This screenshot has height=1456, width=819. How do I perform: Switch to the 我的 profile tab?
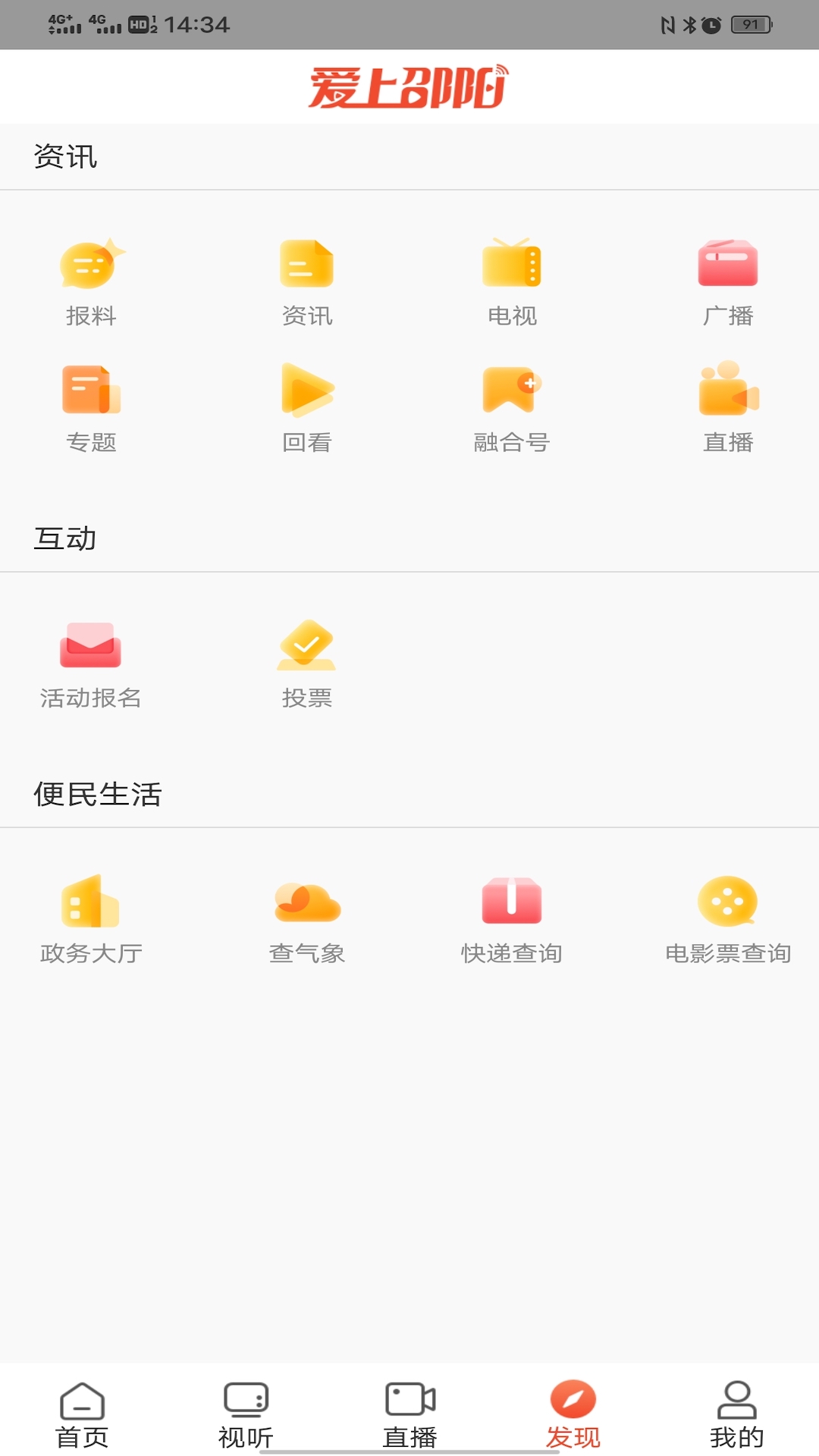(x=737, y=1415)
